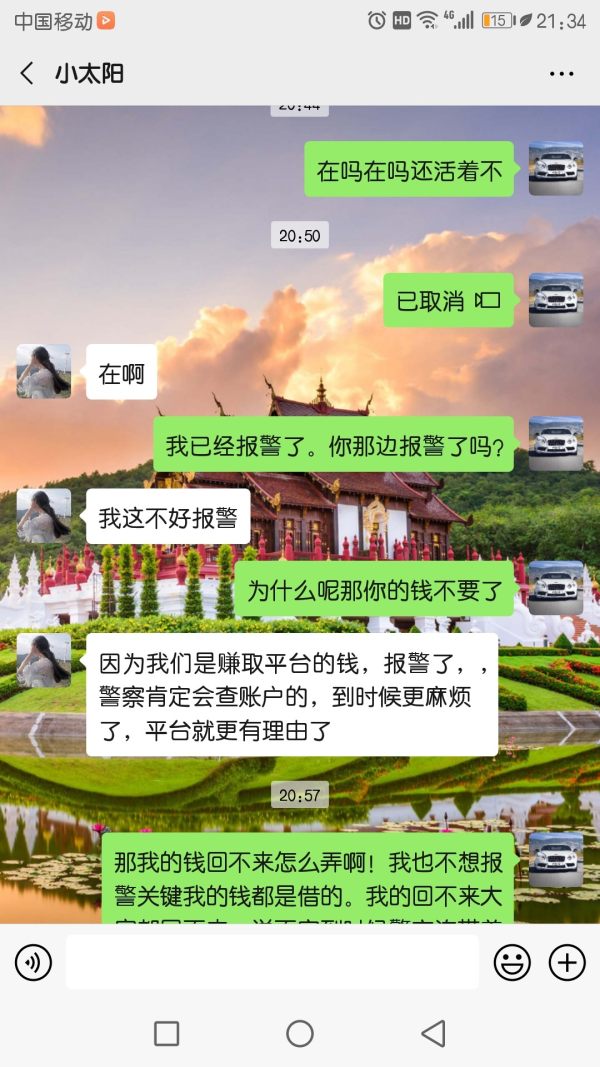The width and height of the screenshot is (600, 1067).
Task: Open contact's avatar beside 在啊
Action: point(44,372)
